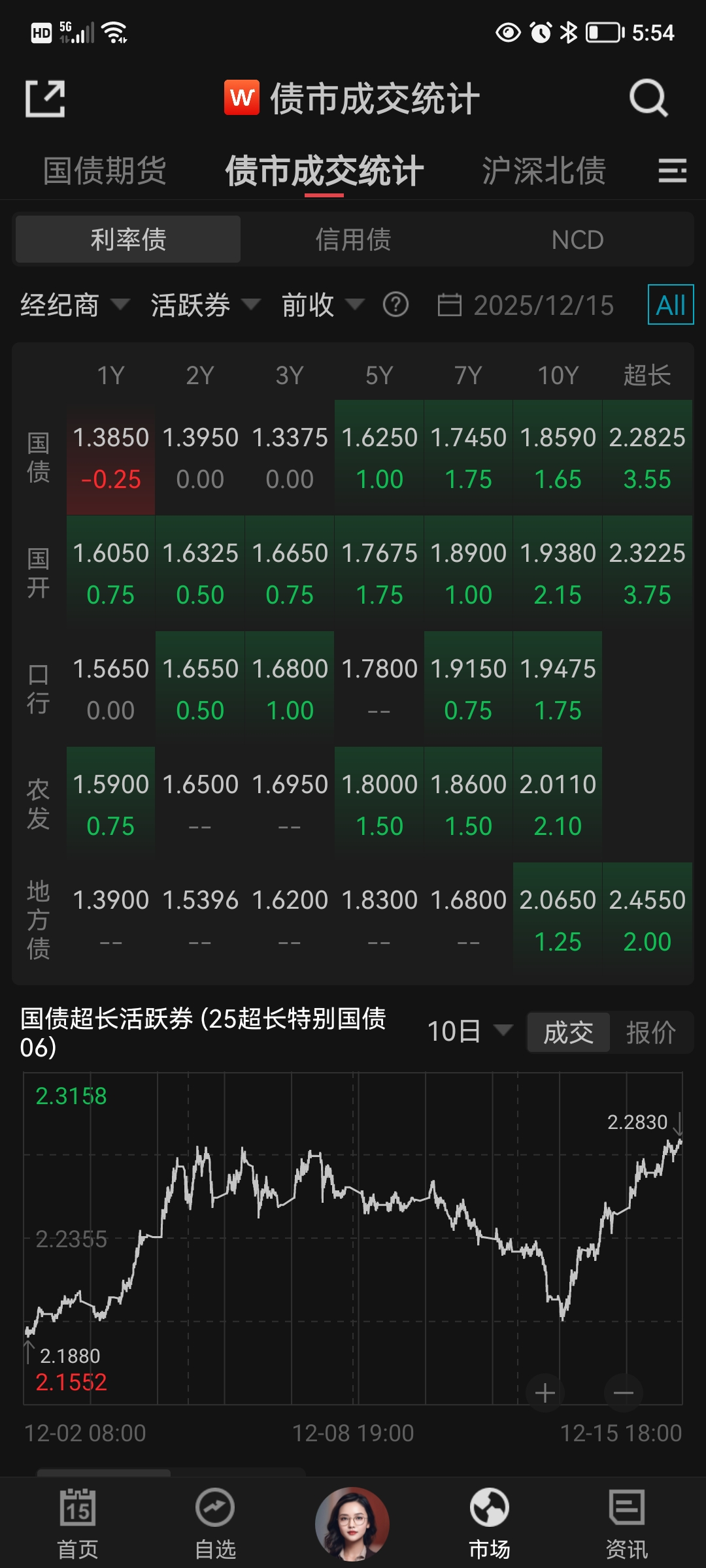Tap the share icon in the header

coord(45,99)
